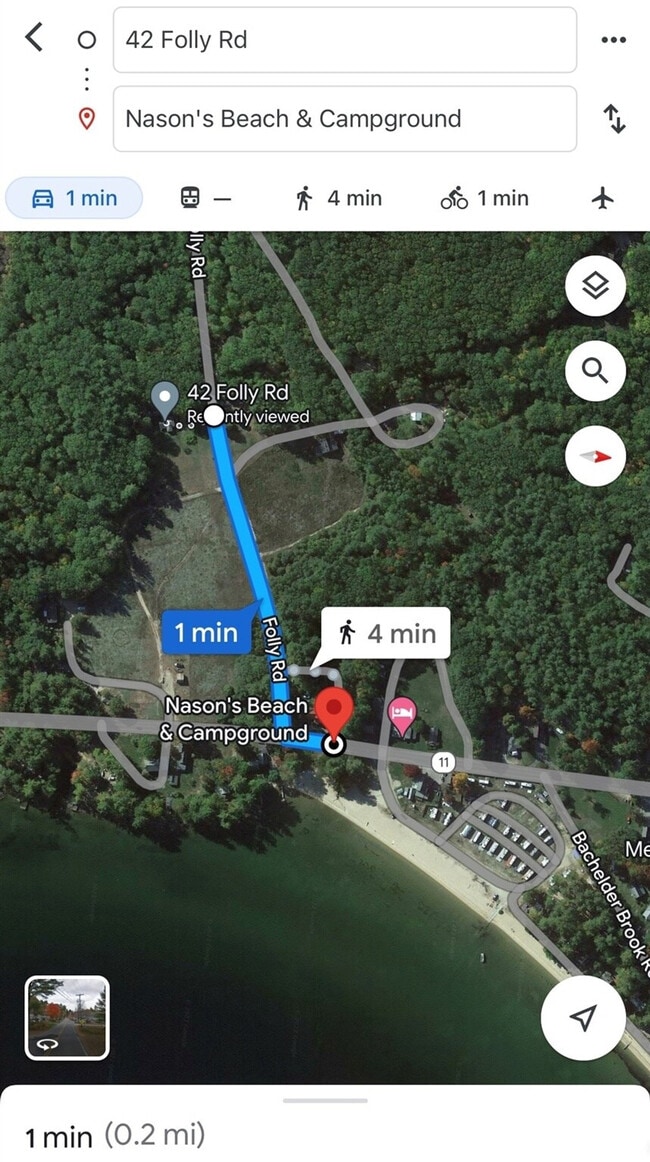Viewport: 650px width, 1162px height.
Task: Open the three-dot overflow menu
Action: pyautogui.click(x=612, y=40)
